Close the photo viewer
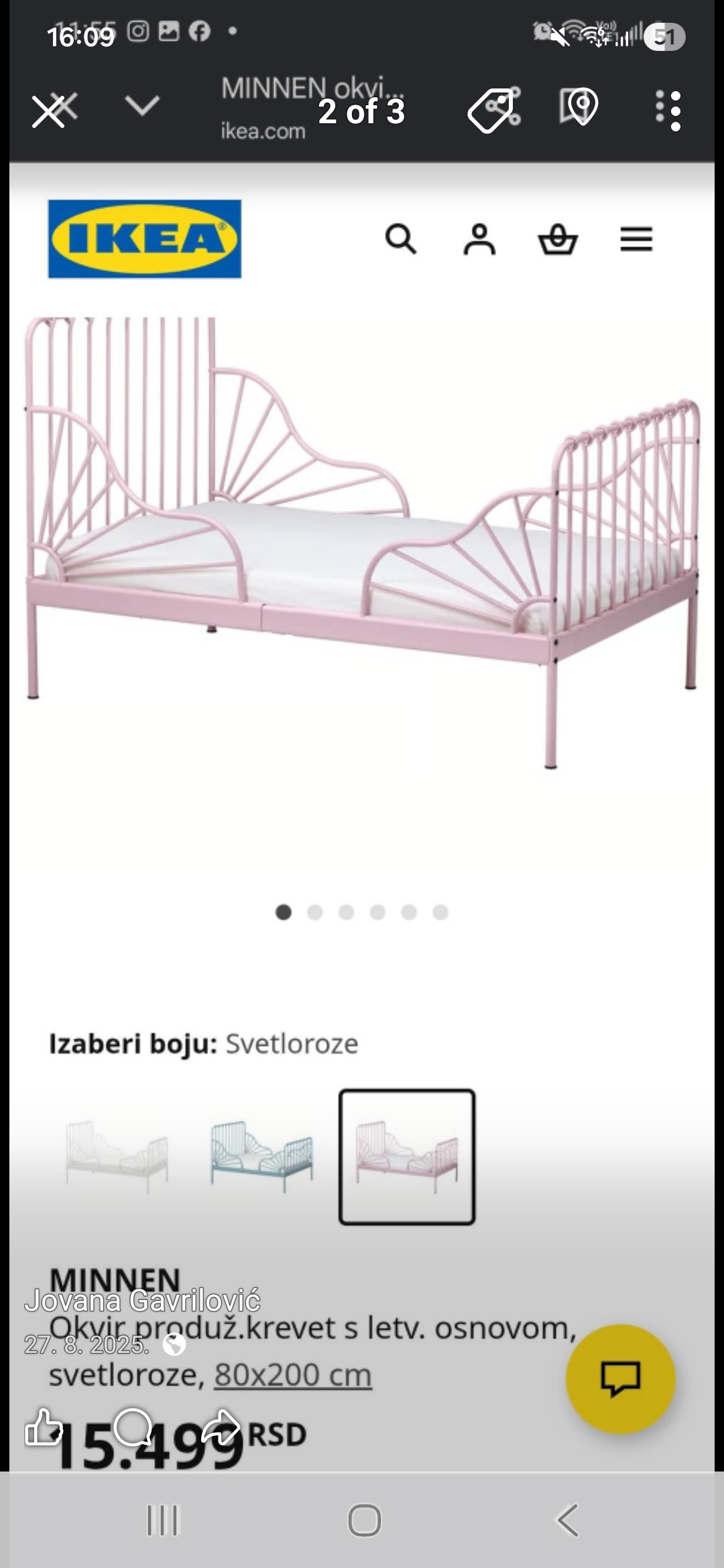The width and height of the screenshot is (724, 1568). click(x=48, y=111)
